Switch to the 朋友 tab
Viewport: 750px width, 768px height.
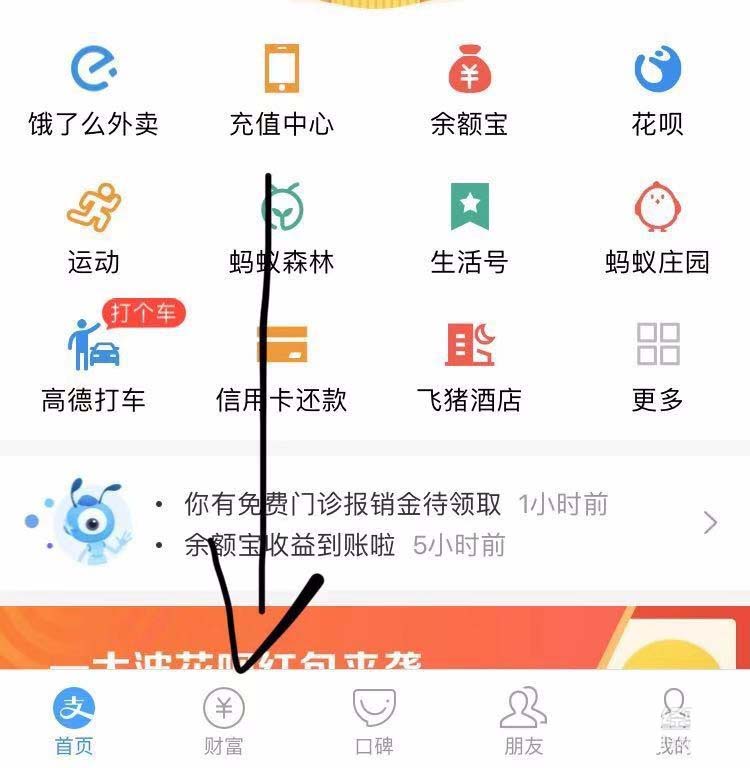(523, 720)
